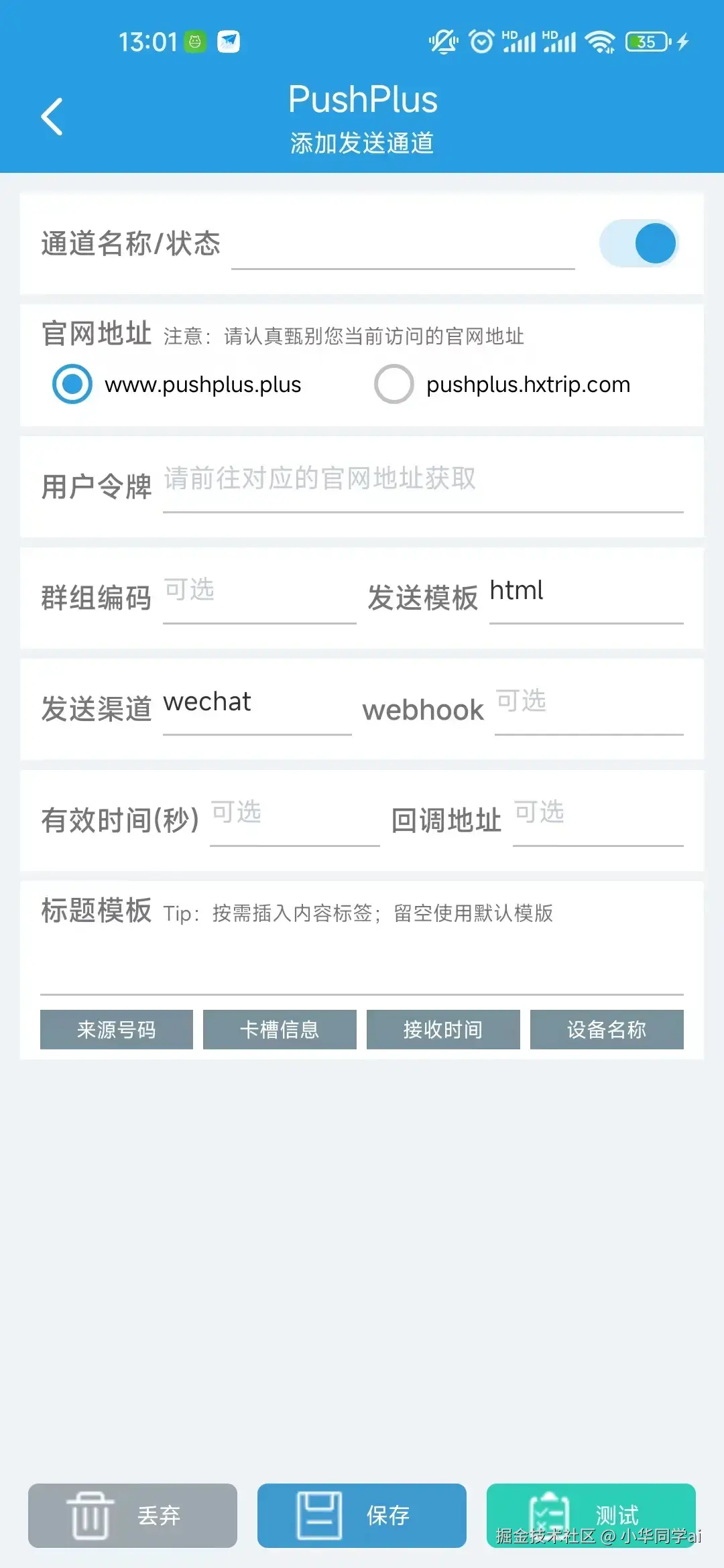This screenshot has height=1568, width=724.
Task: Focus the channel name input field
Action: pyautogui.click(x=402, y=247)
